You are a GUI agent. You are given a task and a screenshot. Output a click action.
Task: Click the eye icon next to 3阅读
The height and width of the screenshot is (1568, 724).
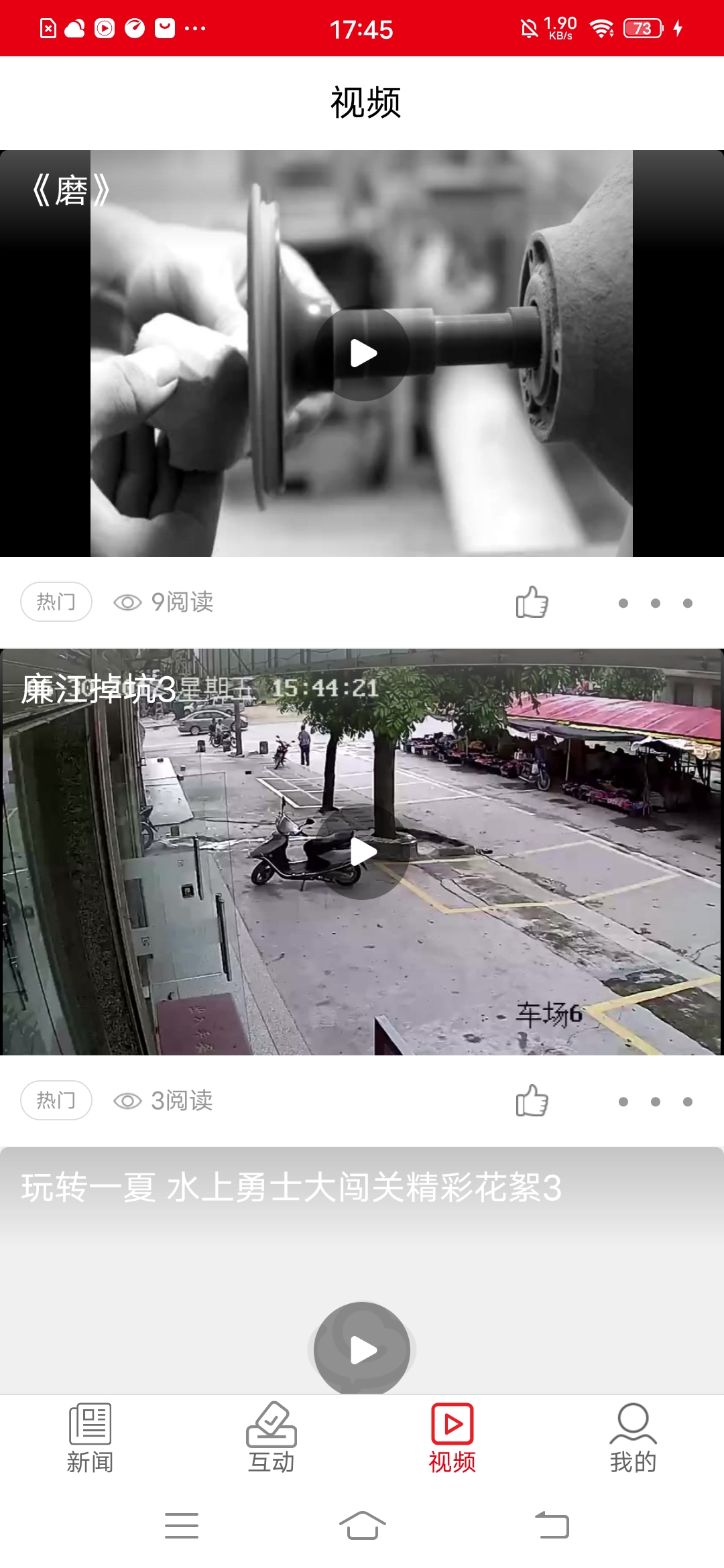pyautogui.click(x=126, y=1100)
